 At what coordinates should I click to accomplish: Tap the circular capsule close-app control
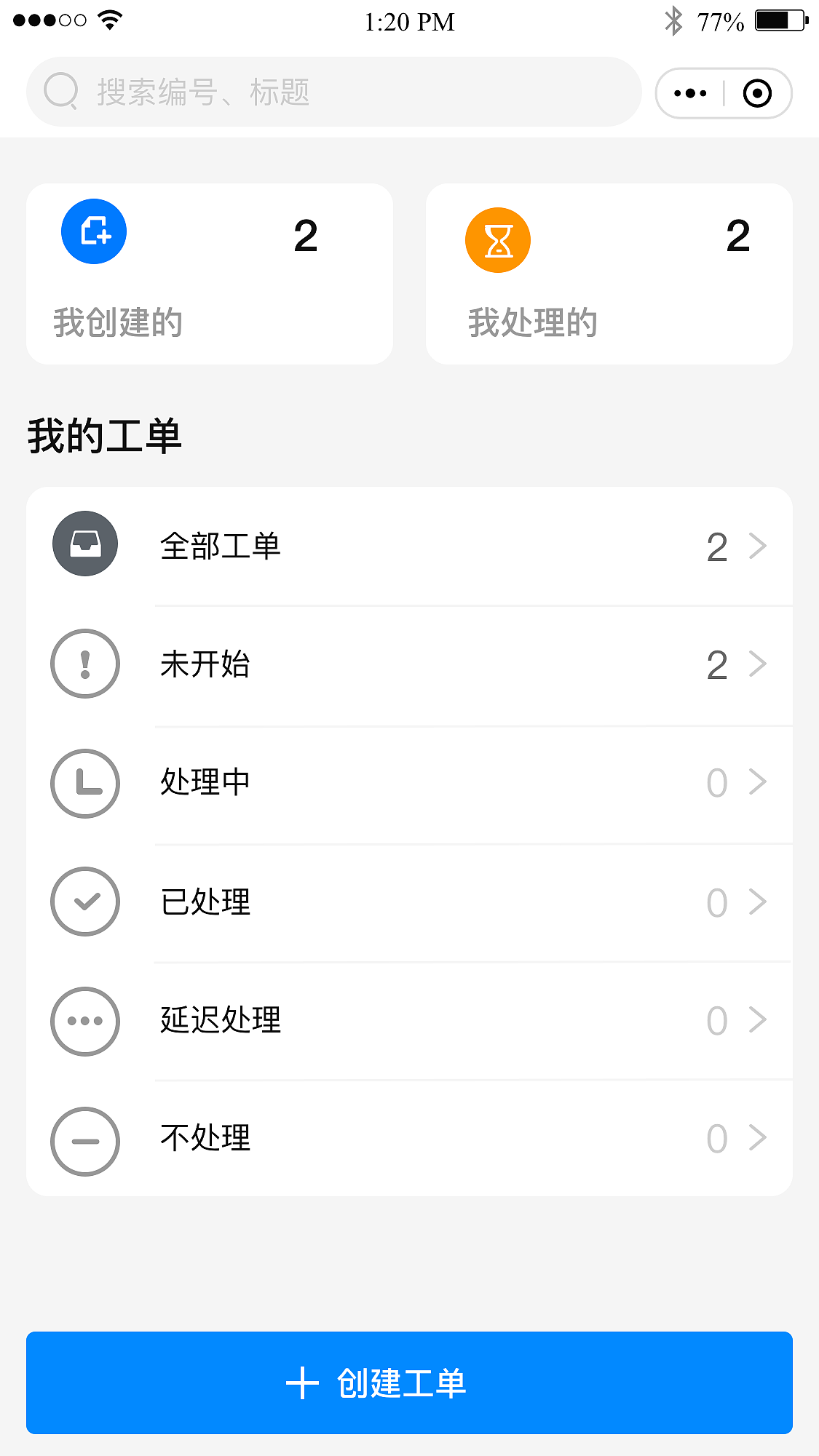pos(757,92)
